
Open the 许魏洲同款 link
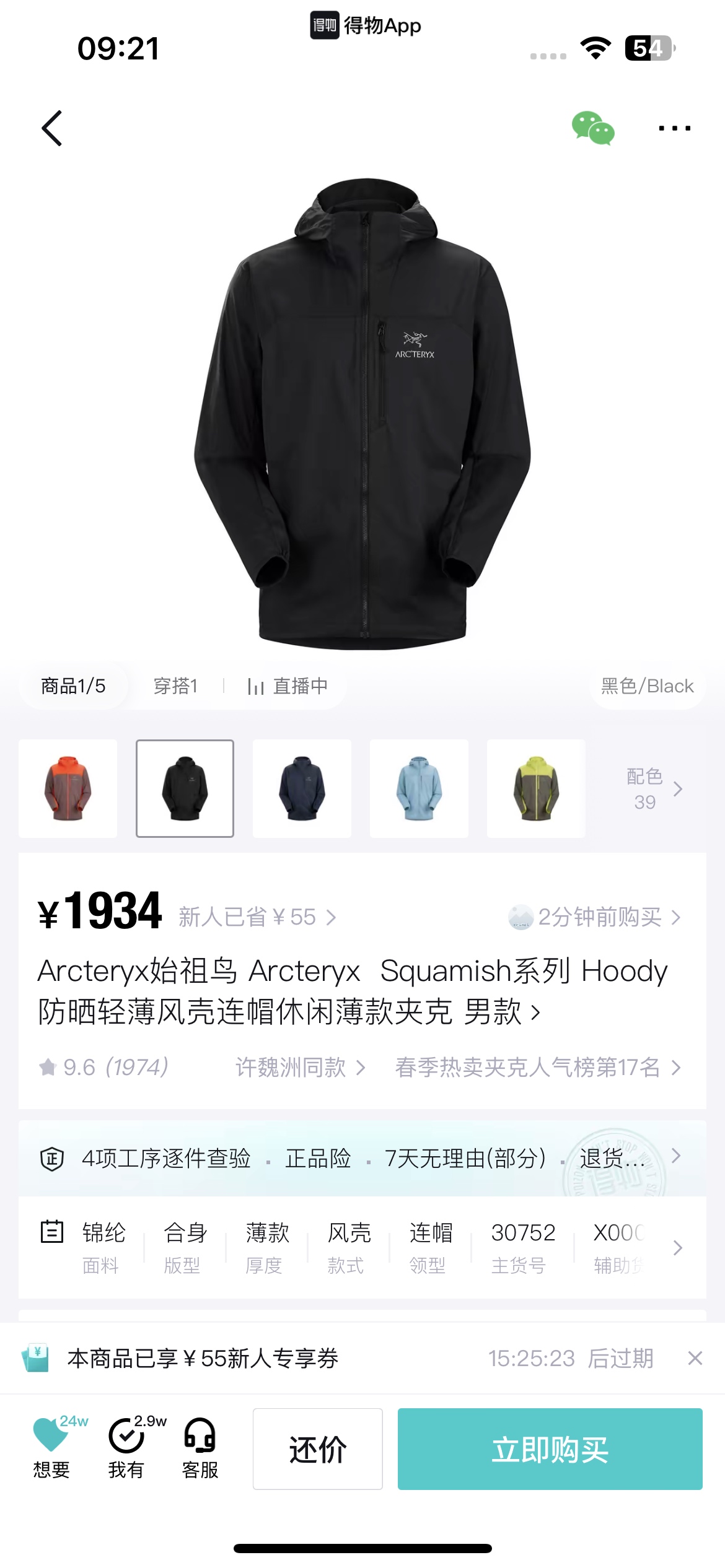pyautogui.click(x=301, y=1067)
